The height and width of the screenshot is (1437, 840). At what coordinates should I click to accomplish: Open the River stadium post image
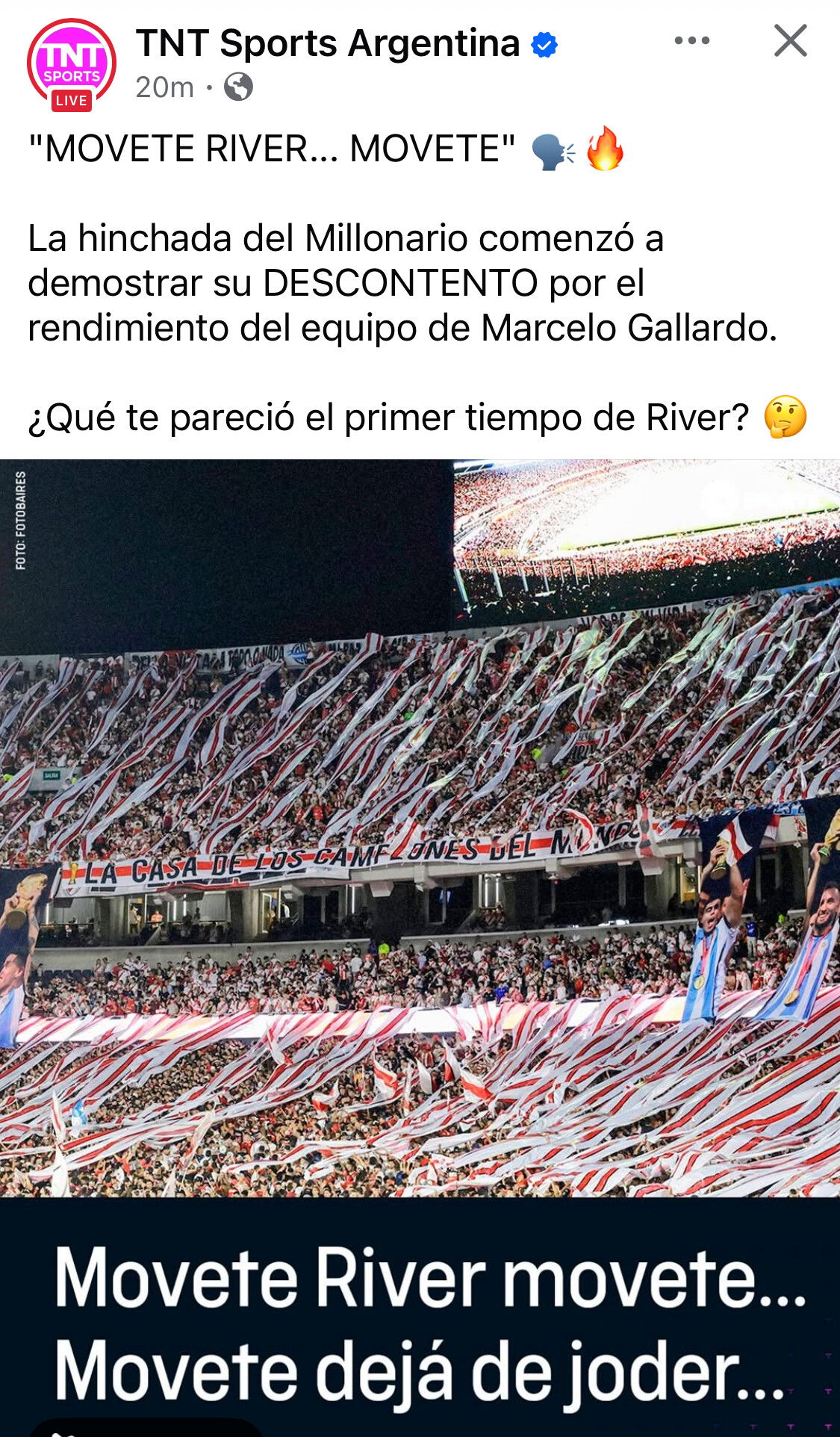(x=420, y=947)
